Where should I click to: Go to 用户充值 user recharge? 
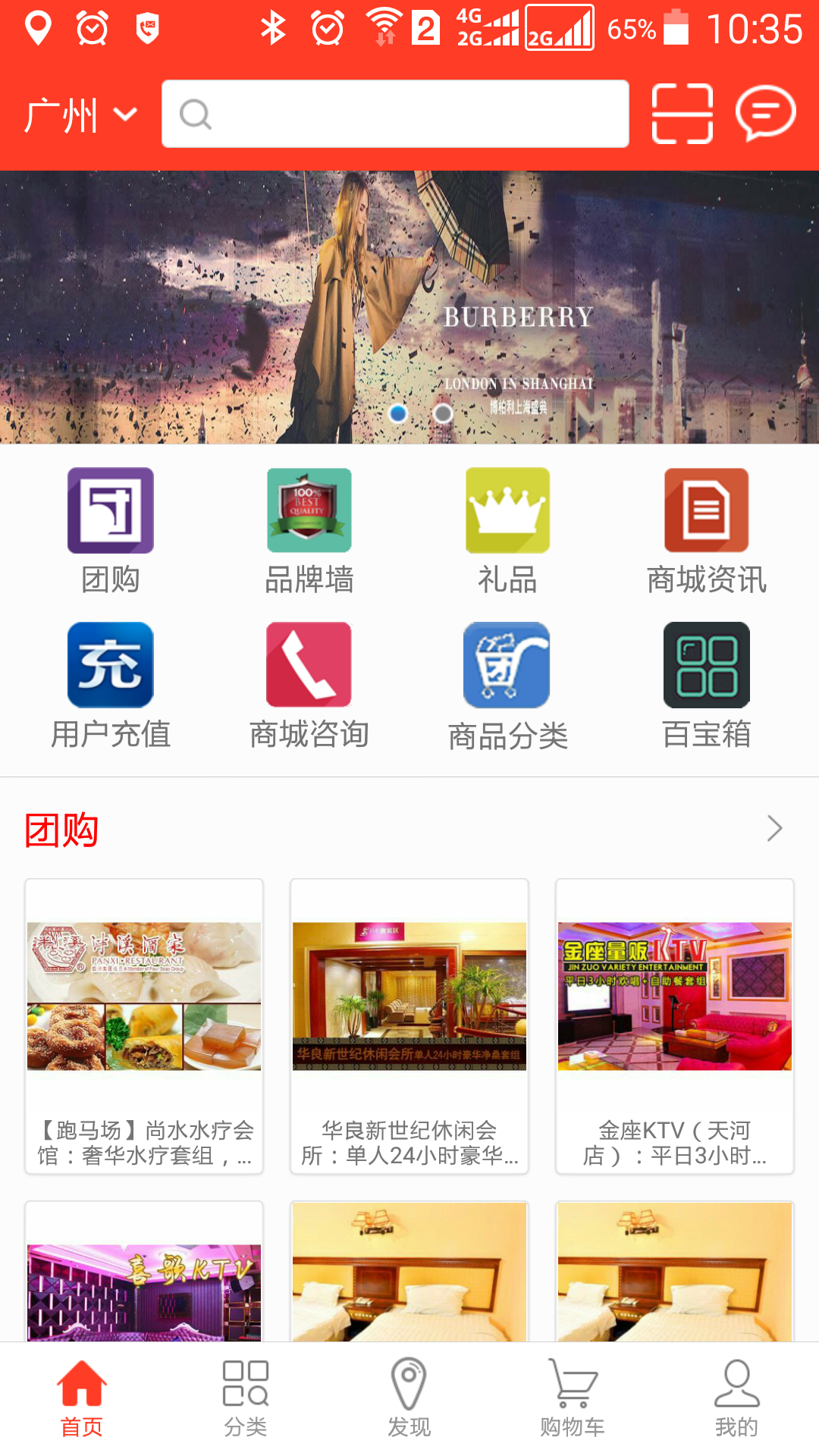111,665
